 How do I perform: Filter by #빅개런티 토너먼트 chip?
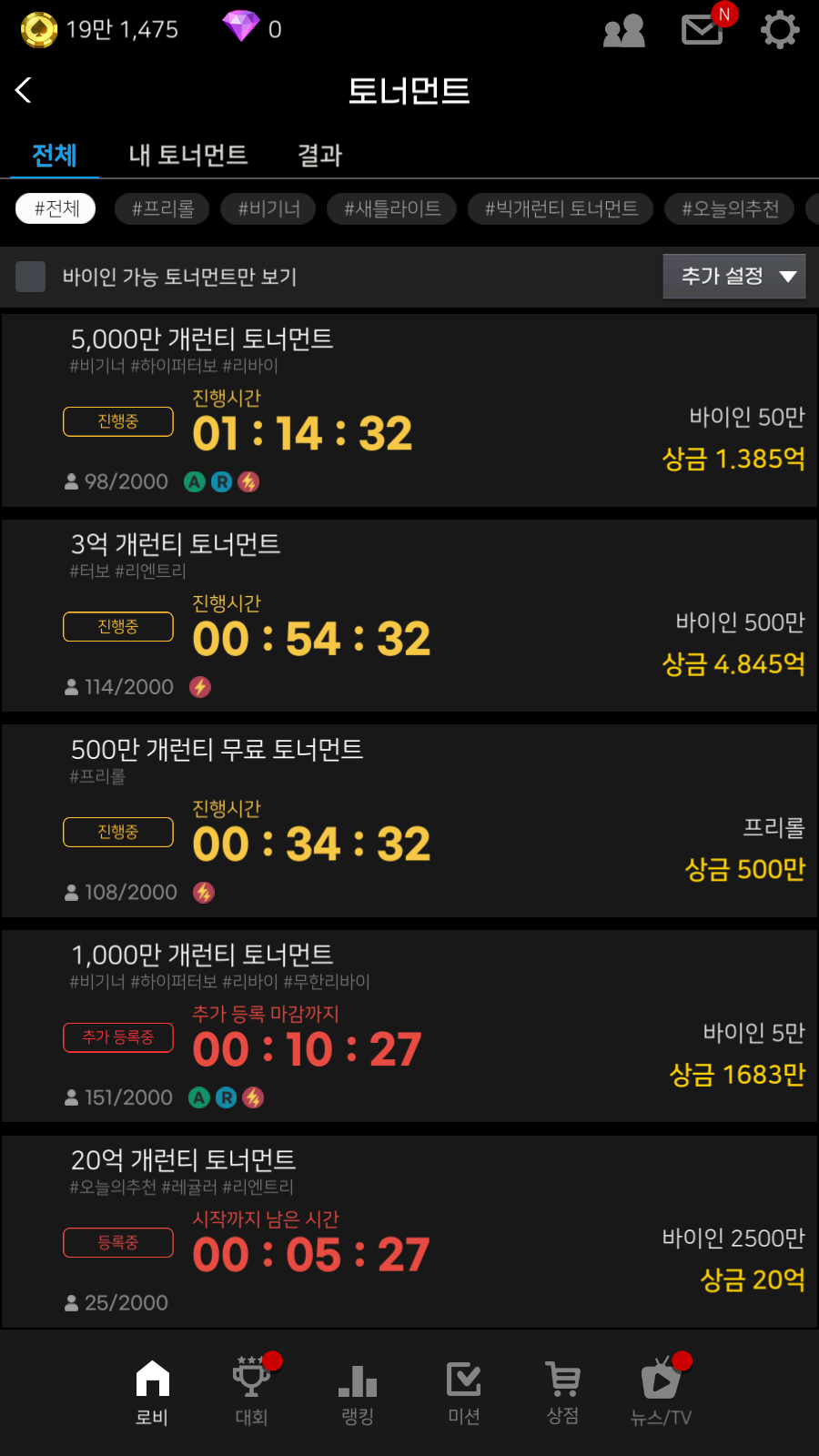pos(561,208)
